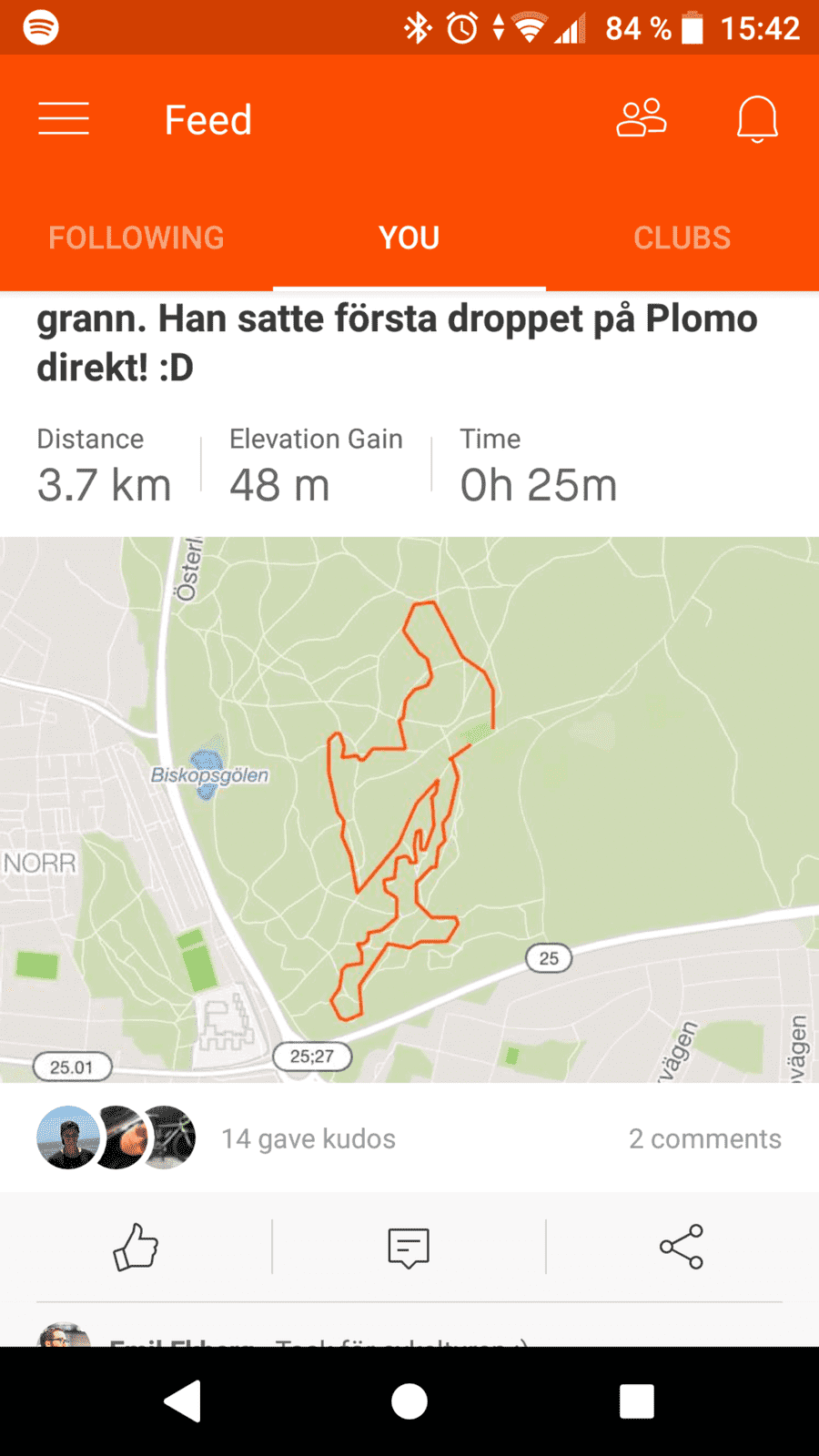
Task: Add a comment to this activity
Action: click(x=409, y=1247)
